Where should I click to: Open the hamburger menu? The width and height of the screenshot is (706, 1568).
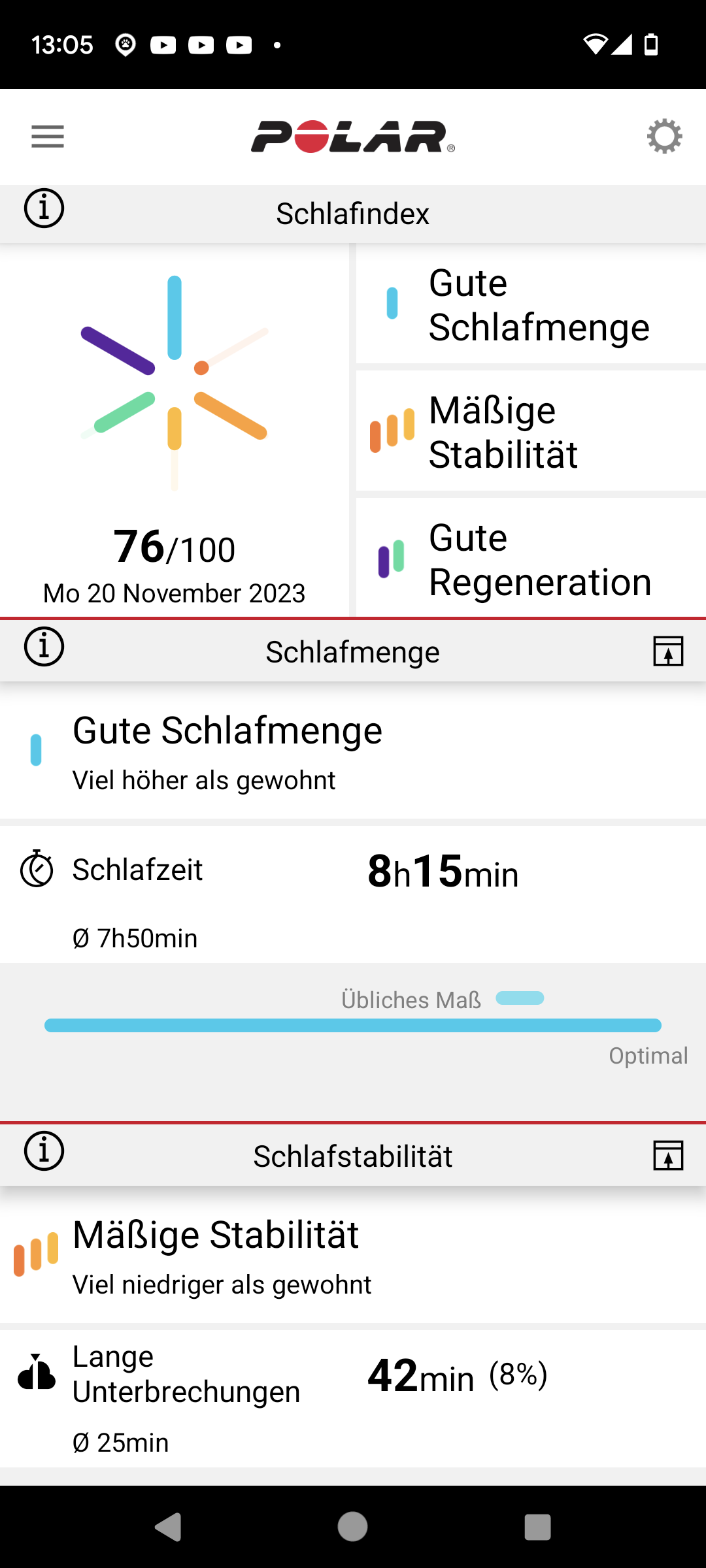pos(48,137)
